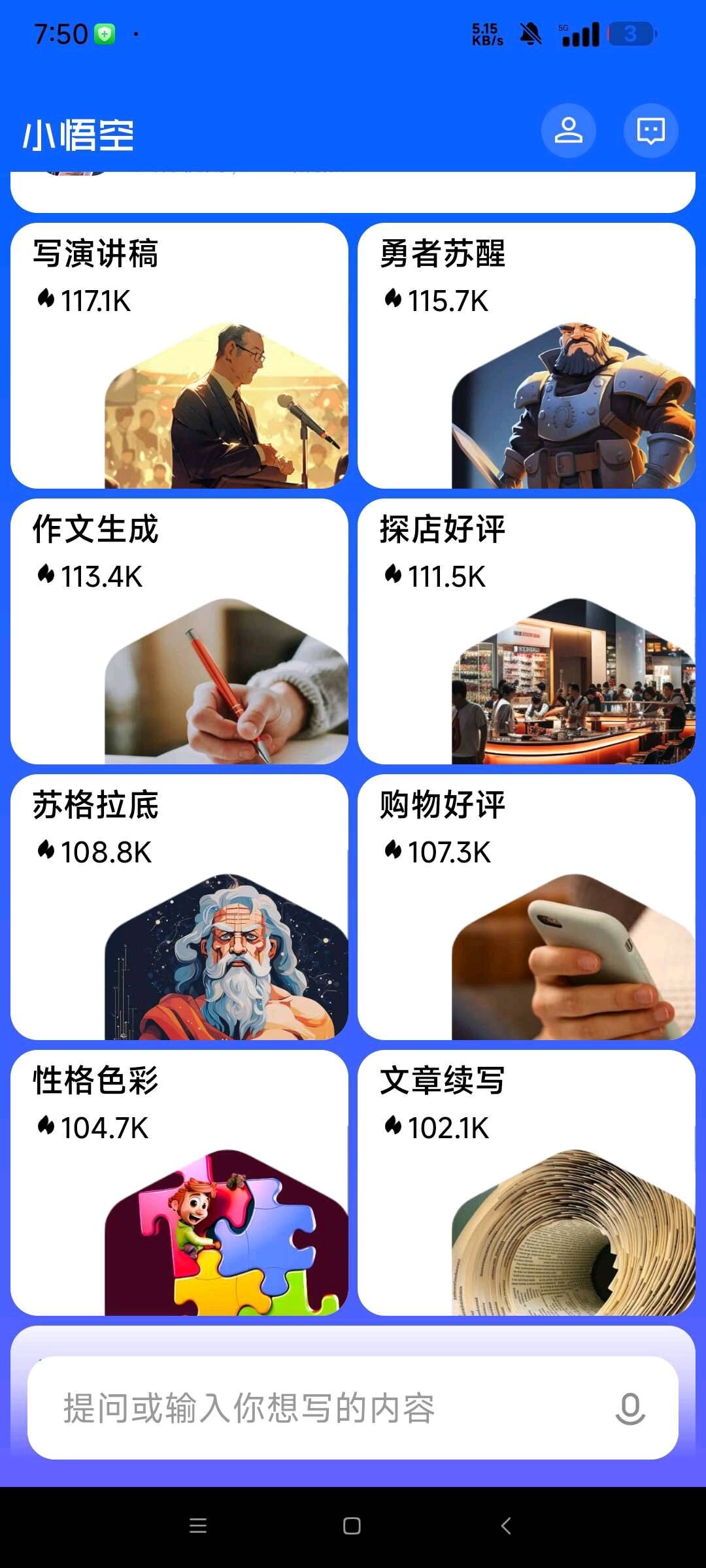Open the 购物好评 card

[526, 907]
